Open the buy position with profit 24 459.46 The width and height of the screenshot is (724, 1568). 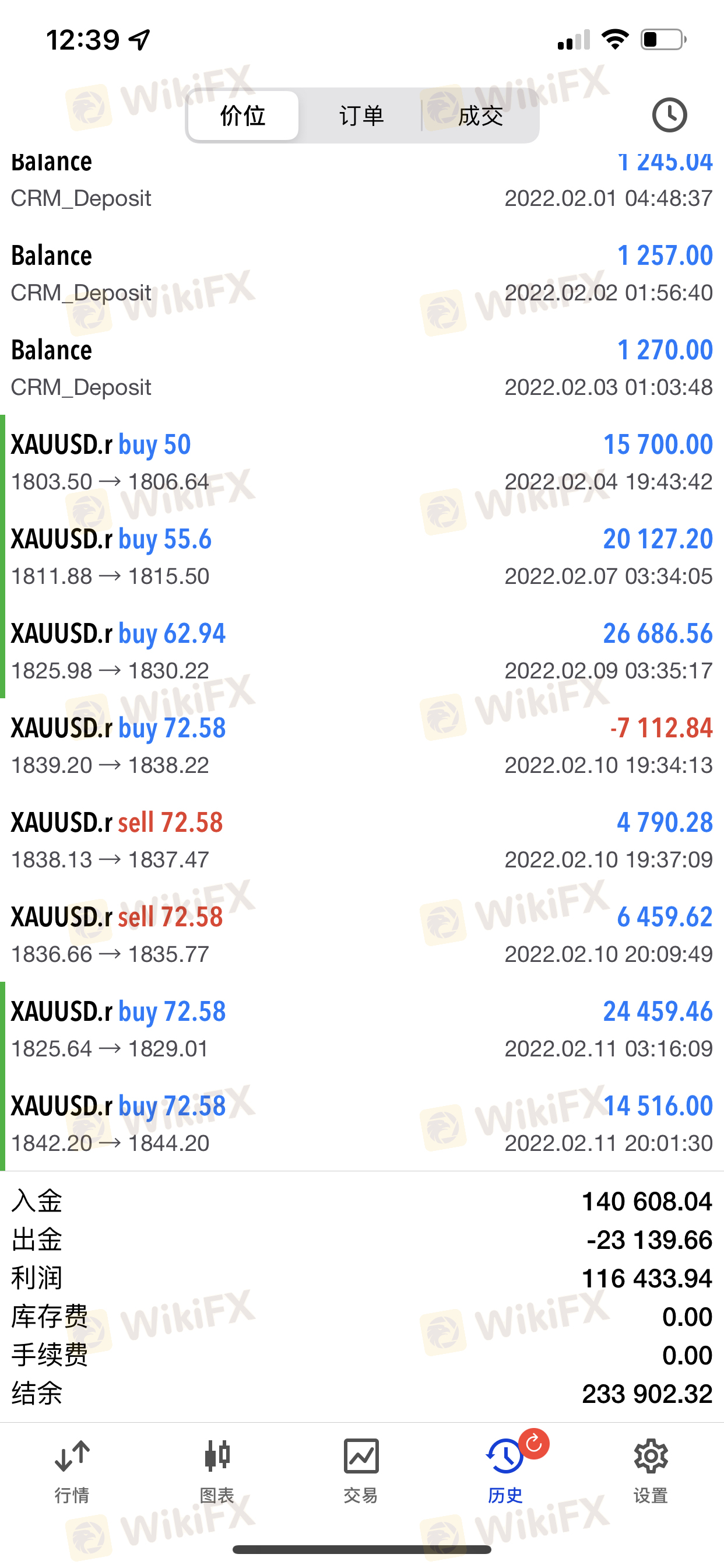pos(362,1028)
